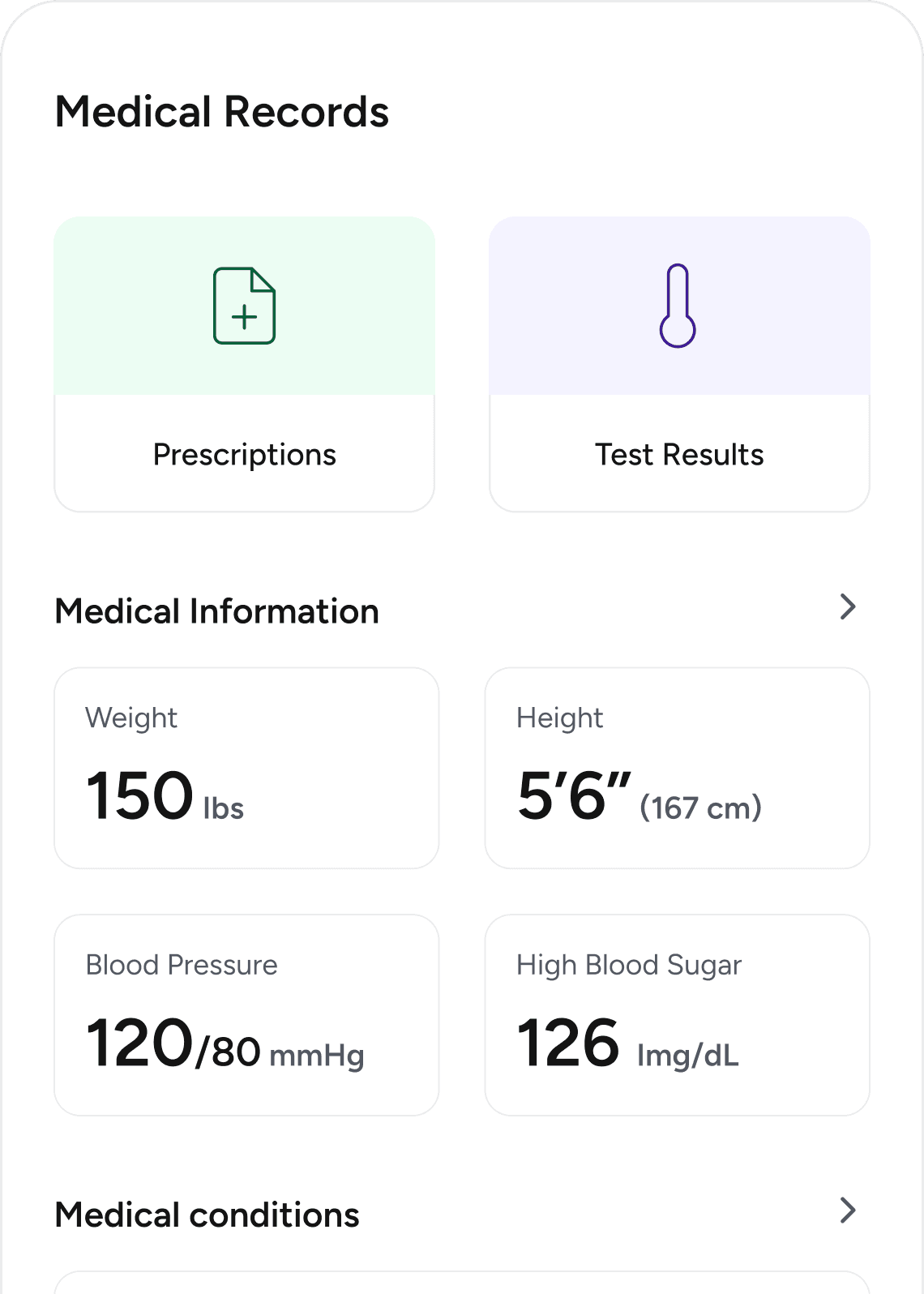Click the Medical conditions heading
Image resolution: width=924 pixels, height=1294 pixels.
207,1214
